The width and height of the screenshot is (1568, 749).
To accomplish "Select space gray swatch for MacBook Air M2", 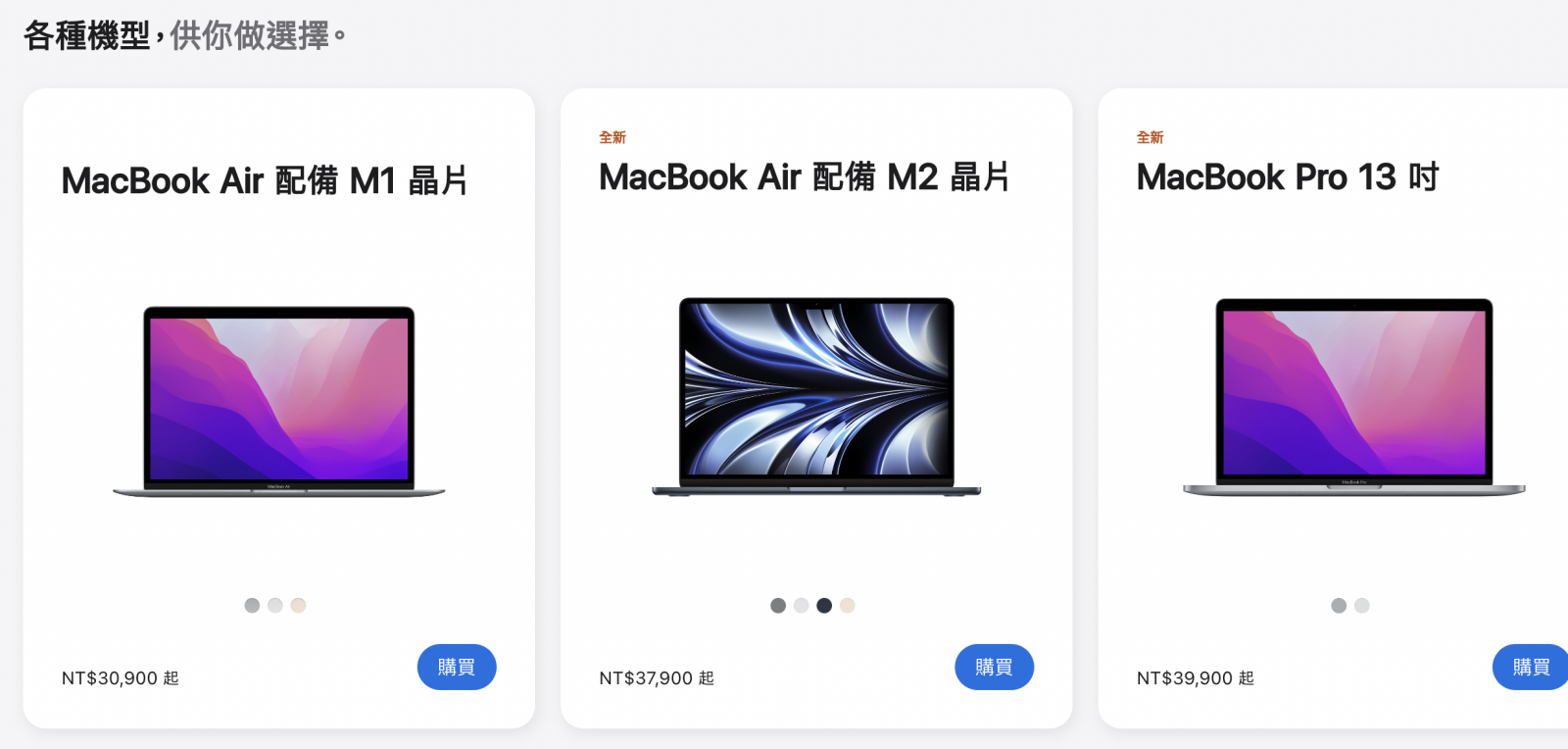I will click(x=778, y=606).
